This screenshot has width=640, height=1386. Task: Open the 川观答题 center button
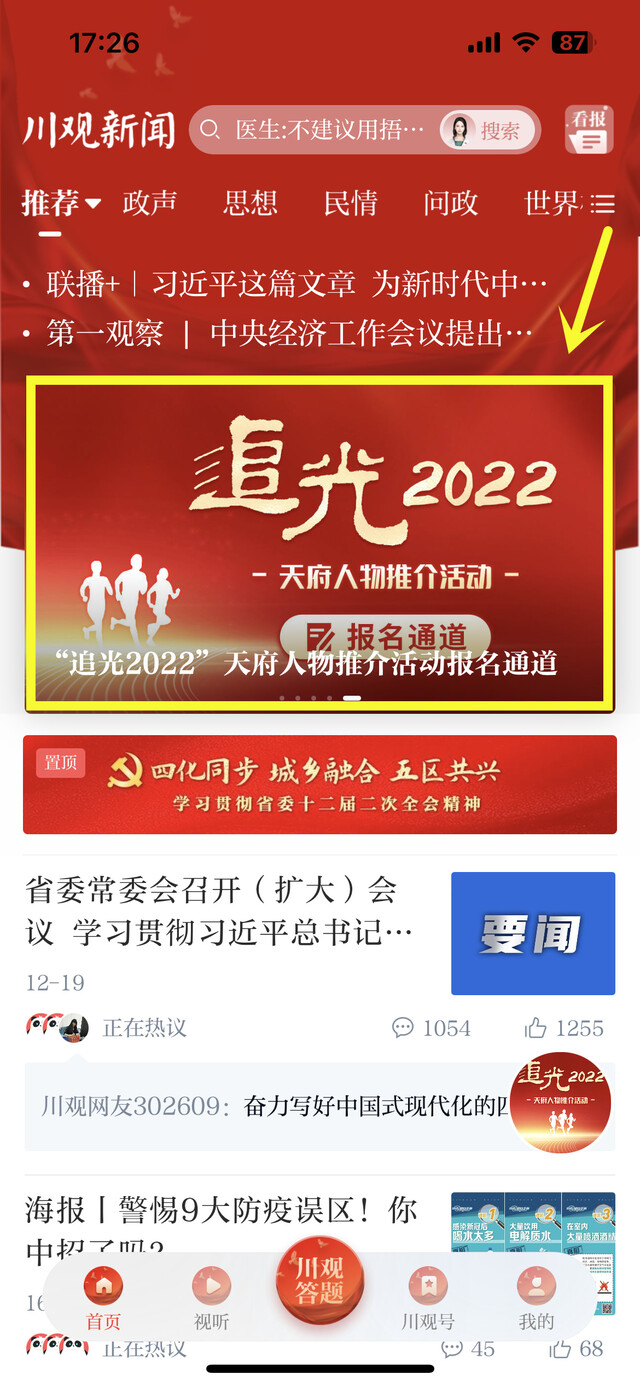pos(320,1283)
